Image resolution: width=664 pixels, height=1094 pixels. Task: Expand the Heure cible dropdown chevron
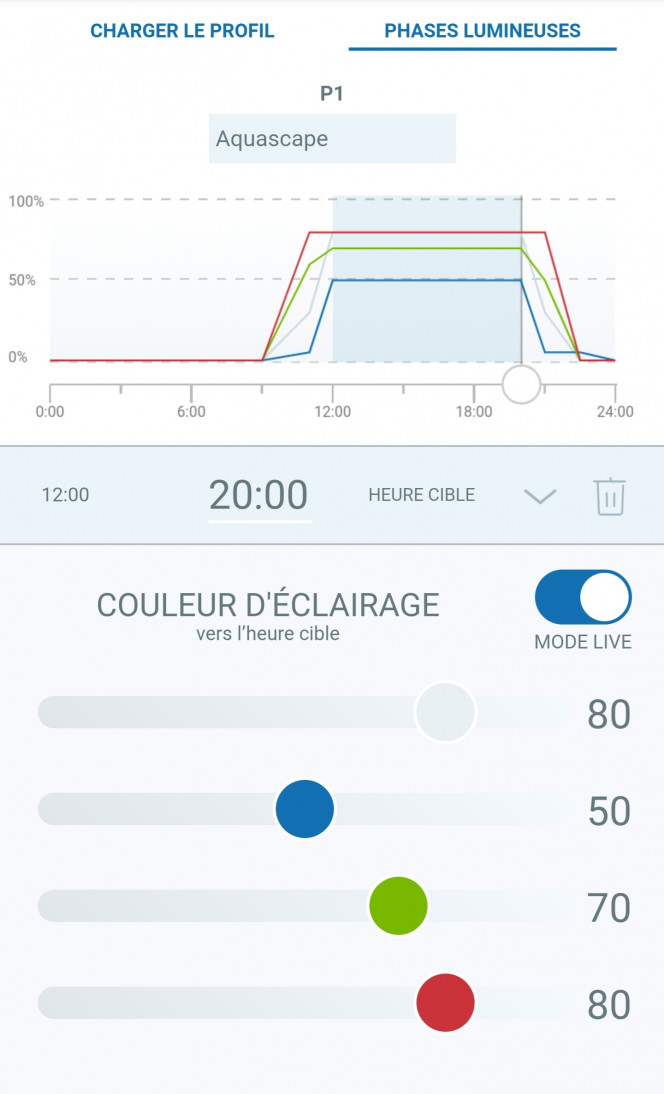[540, 496]
